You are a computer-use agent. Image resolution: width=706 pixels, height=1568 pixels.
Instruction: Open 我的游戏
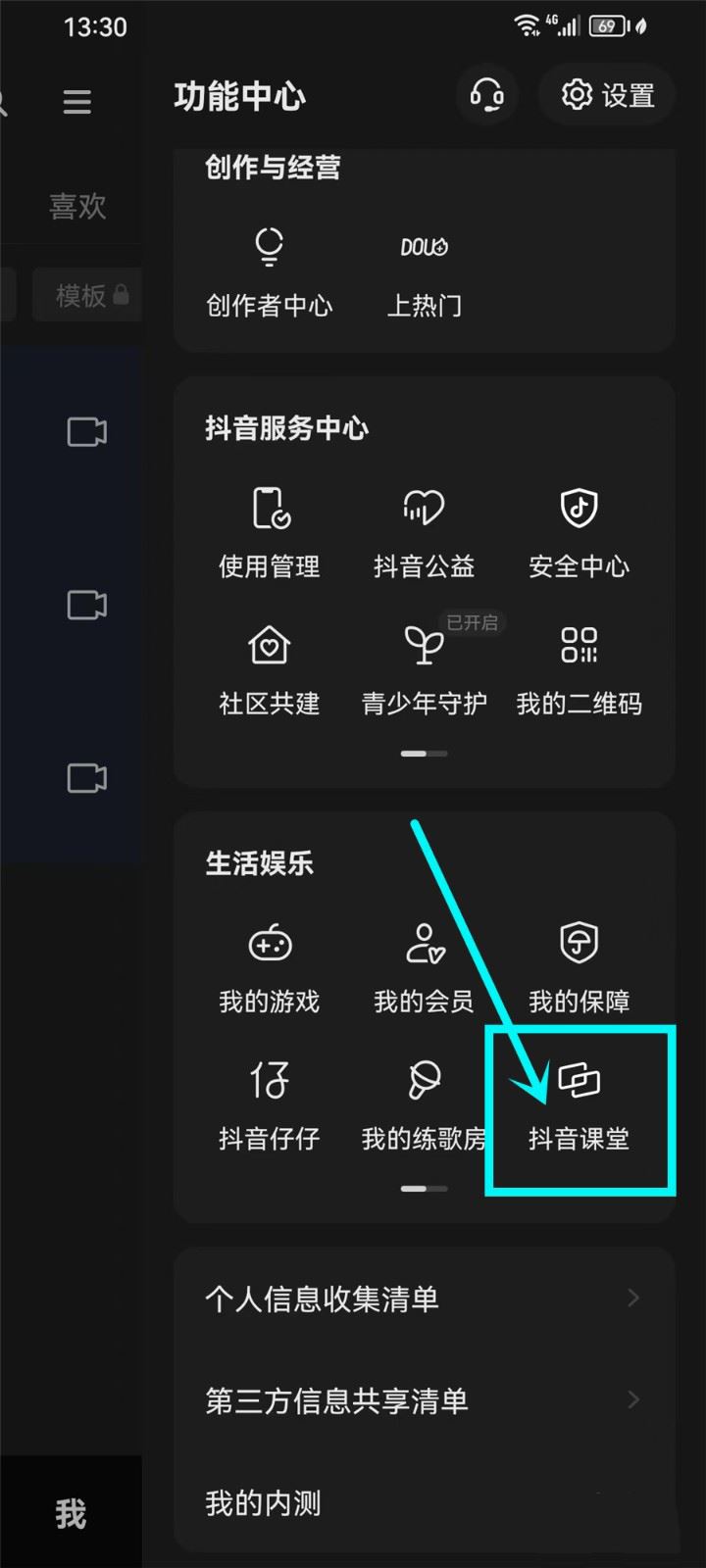point(269,967)
